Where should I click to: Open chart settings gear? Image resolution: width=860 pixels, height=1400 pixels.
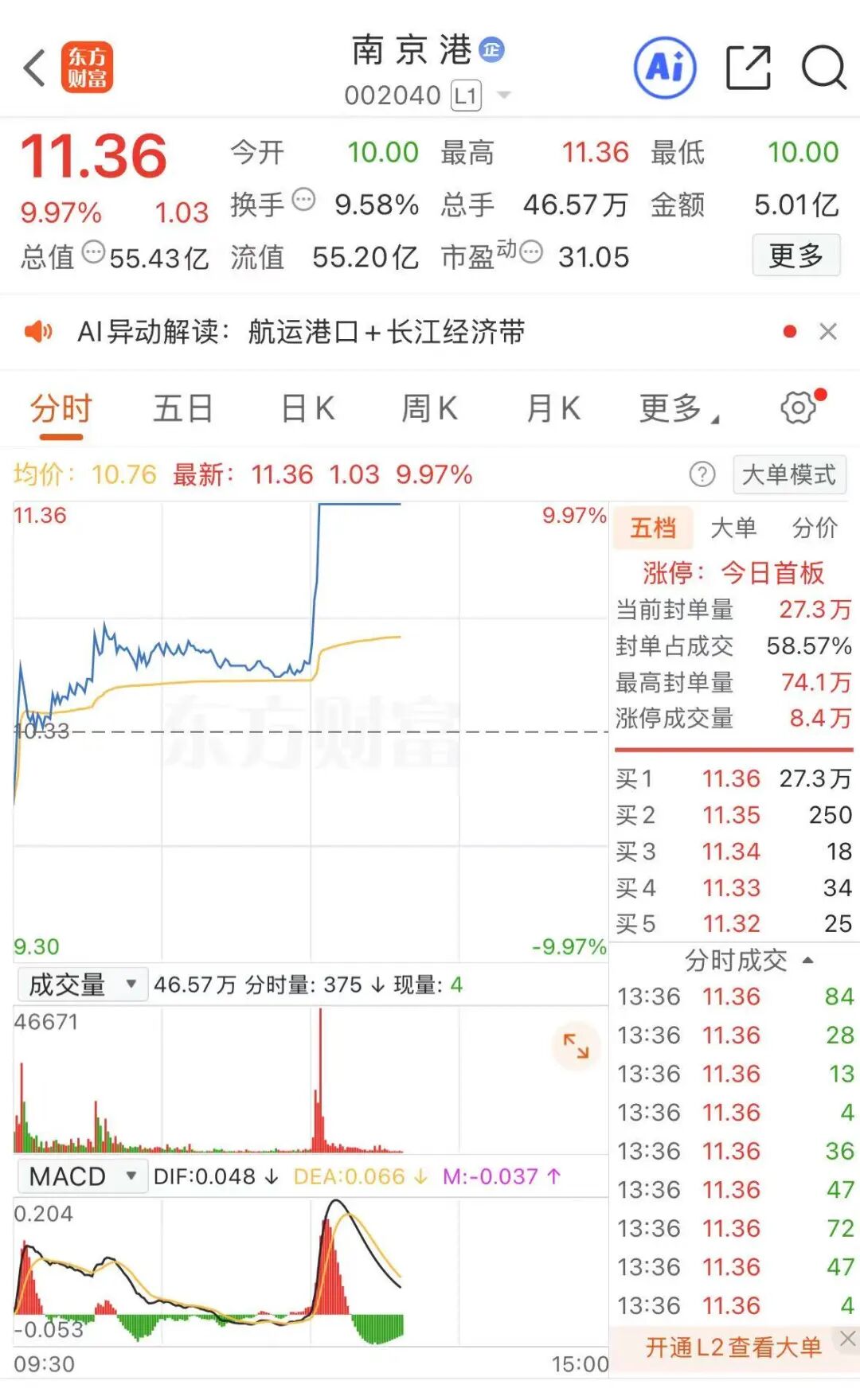[799, 408]
